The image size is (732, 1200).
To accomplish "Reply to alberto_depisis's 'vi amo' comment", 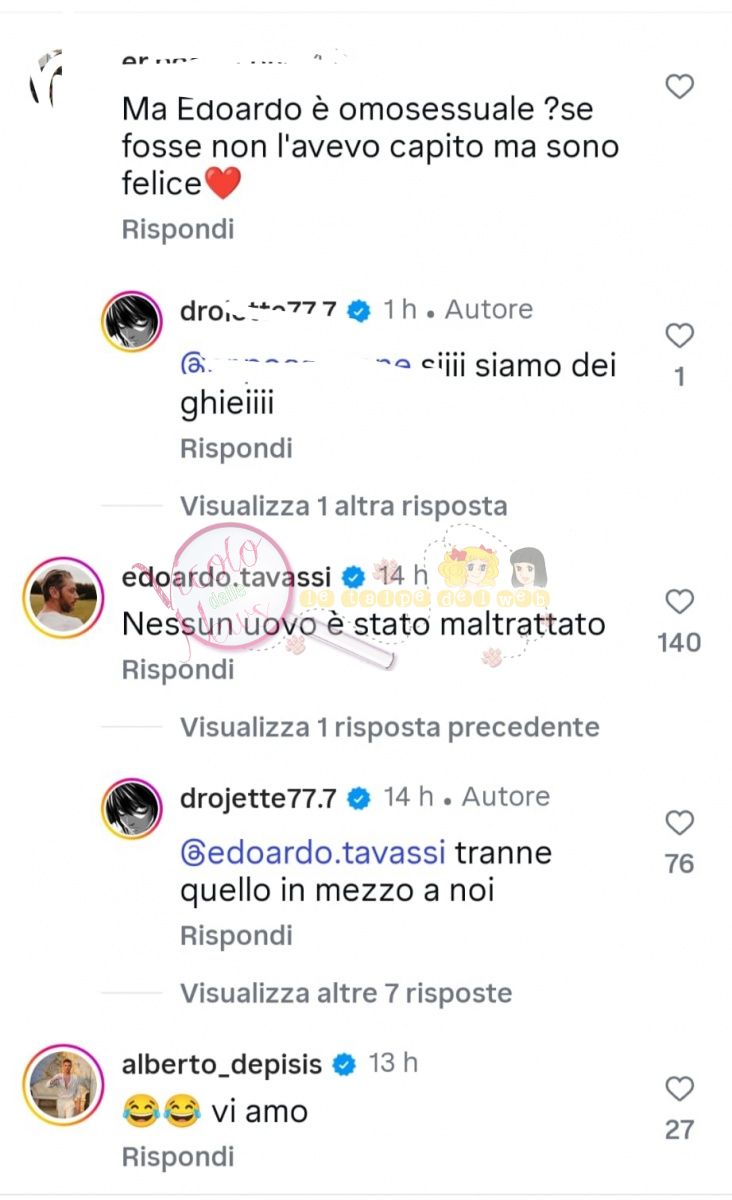I will point(178,1157).
